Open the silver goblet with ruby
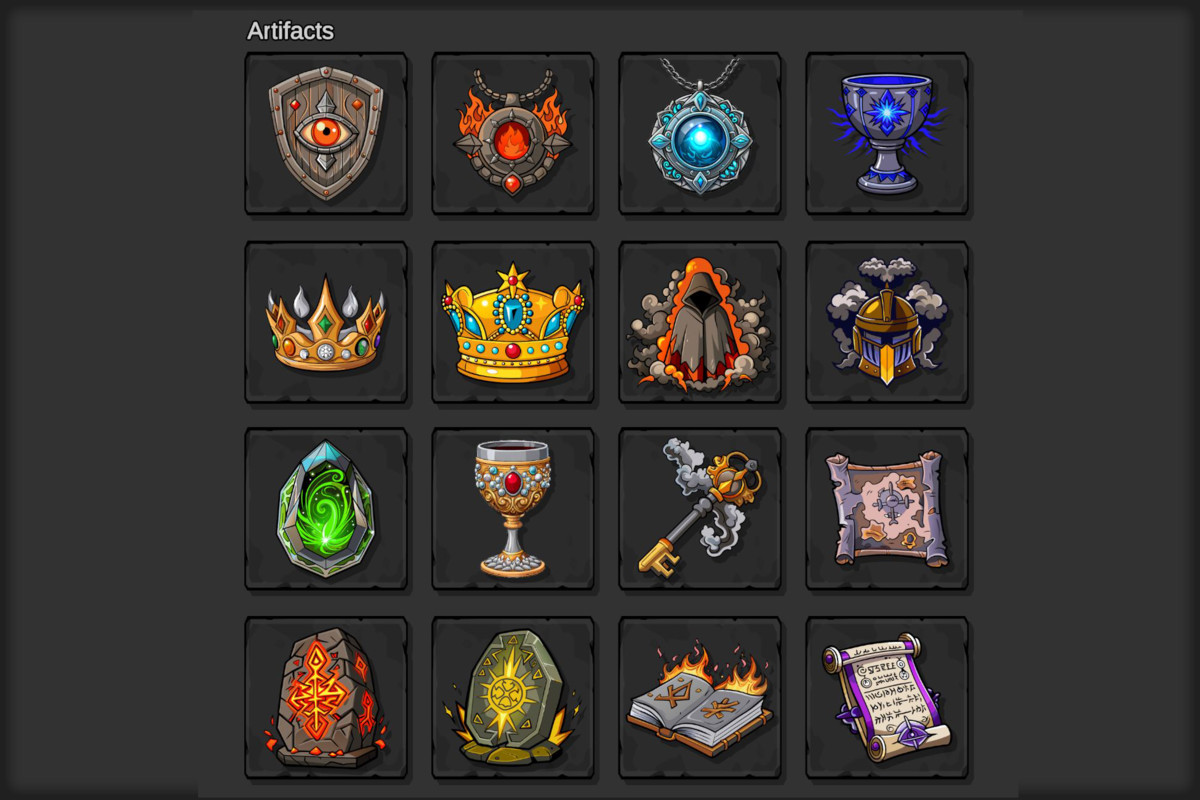The width and height of the screenshot is (1200, 800). click(513, 509)
